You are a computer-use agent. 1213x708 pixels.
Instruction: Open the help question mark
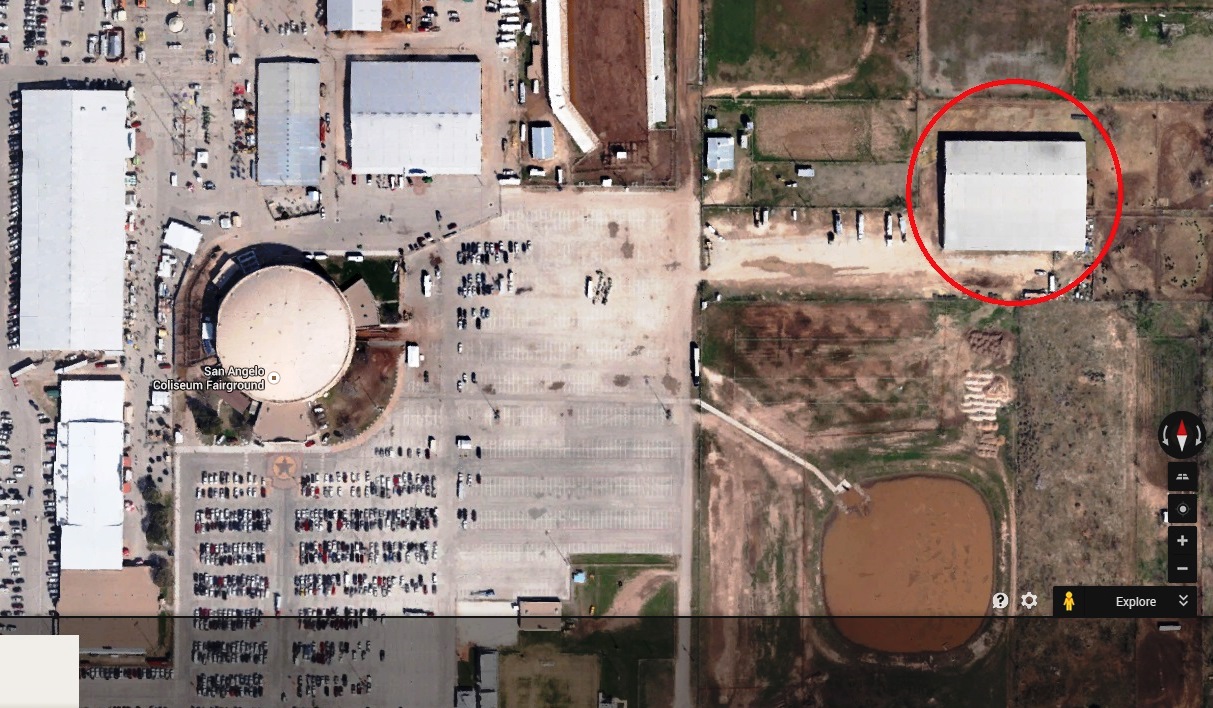(x=1000, y=601)
